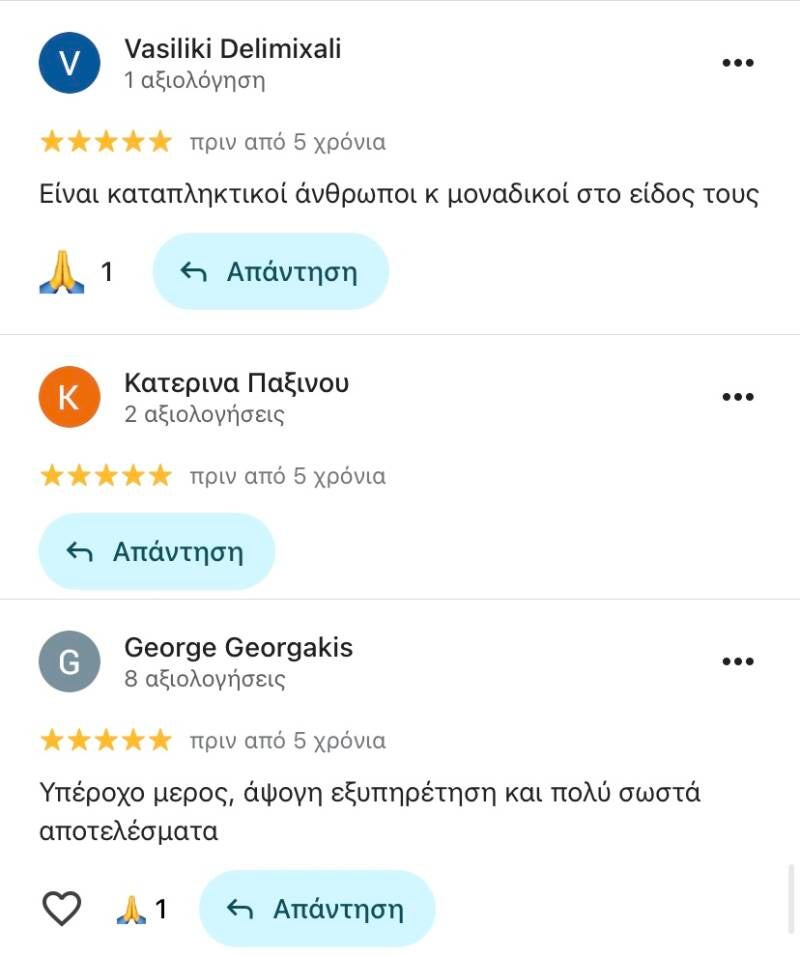
Task: Open overflow menu on George Georgakis's review
Action: point(737,662)
